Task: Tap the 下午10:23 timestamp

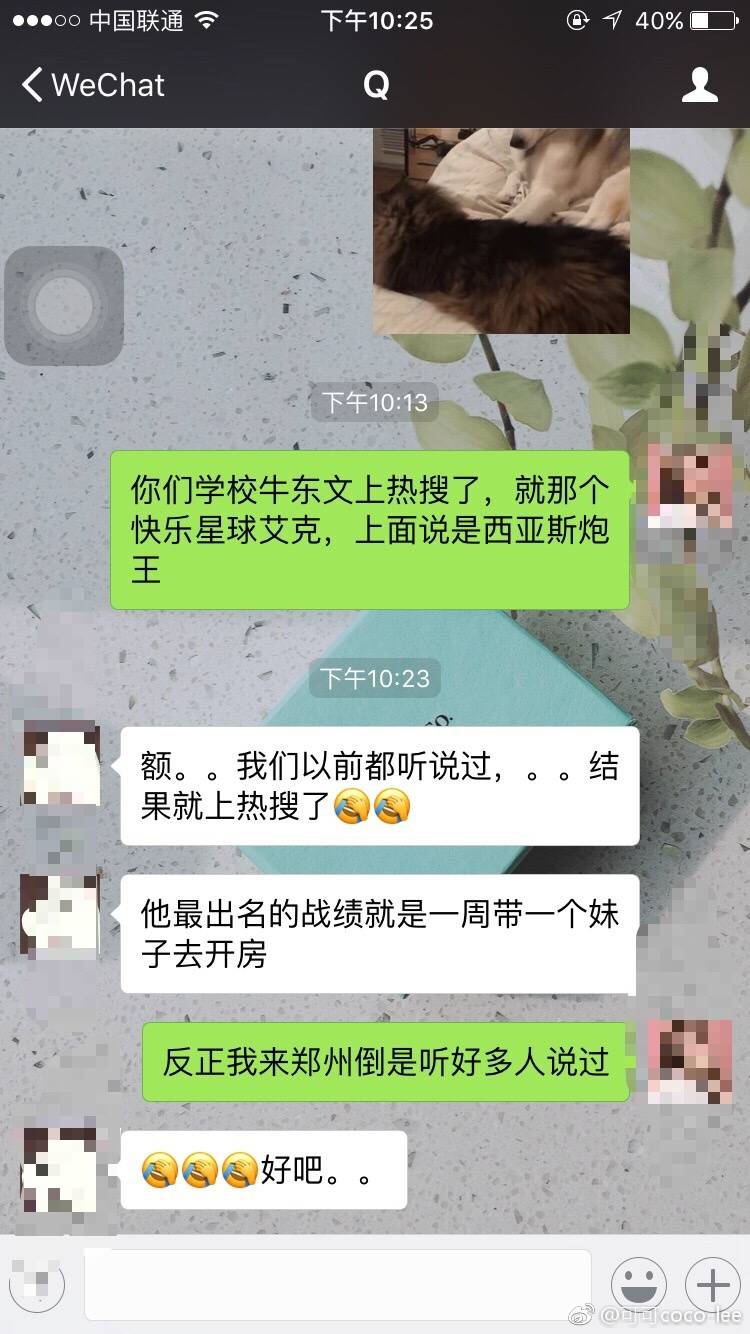Action: (x=374, y=678)
